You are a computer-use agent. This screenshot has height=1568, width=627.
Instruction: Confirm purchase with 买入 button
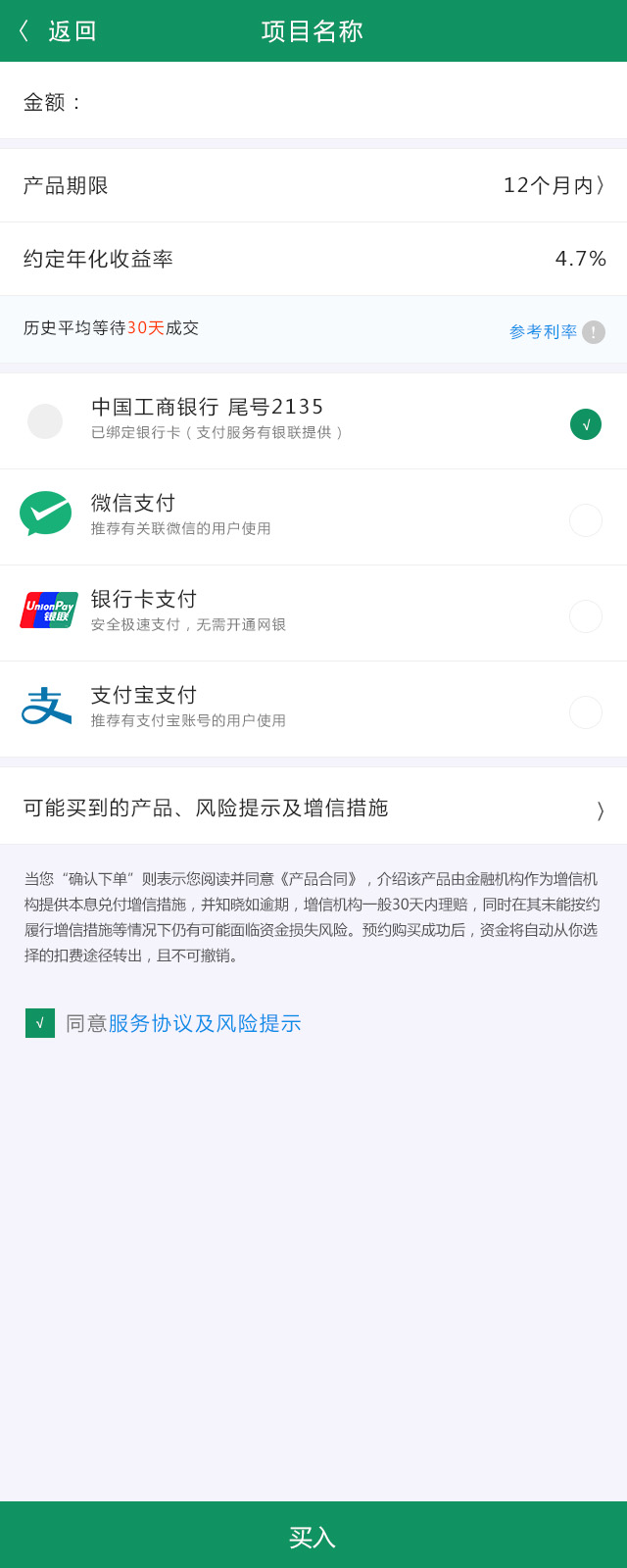pyautogui.click(x=313, y=1537)
